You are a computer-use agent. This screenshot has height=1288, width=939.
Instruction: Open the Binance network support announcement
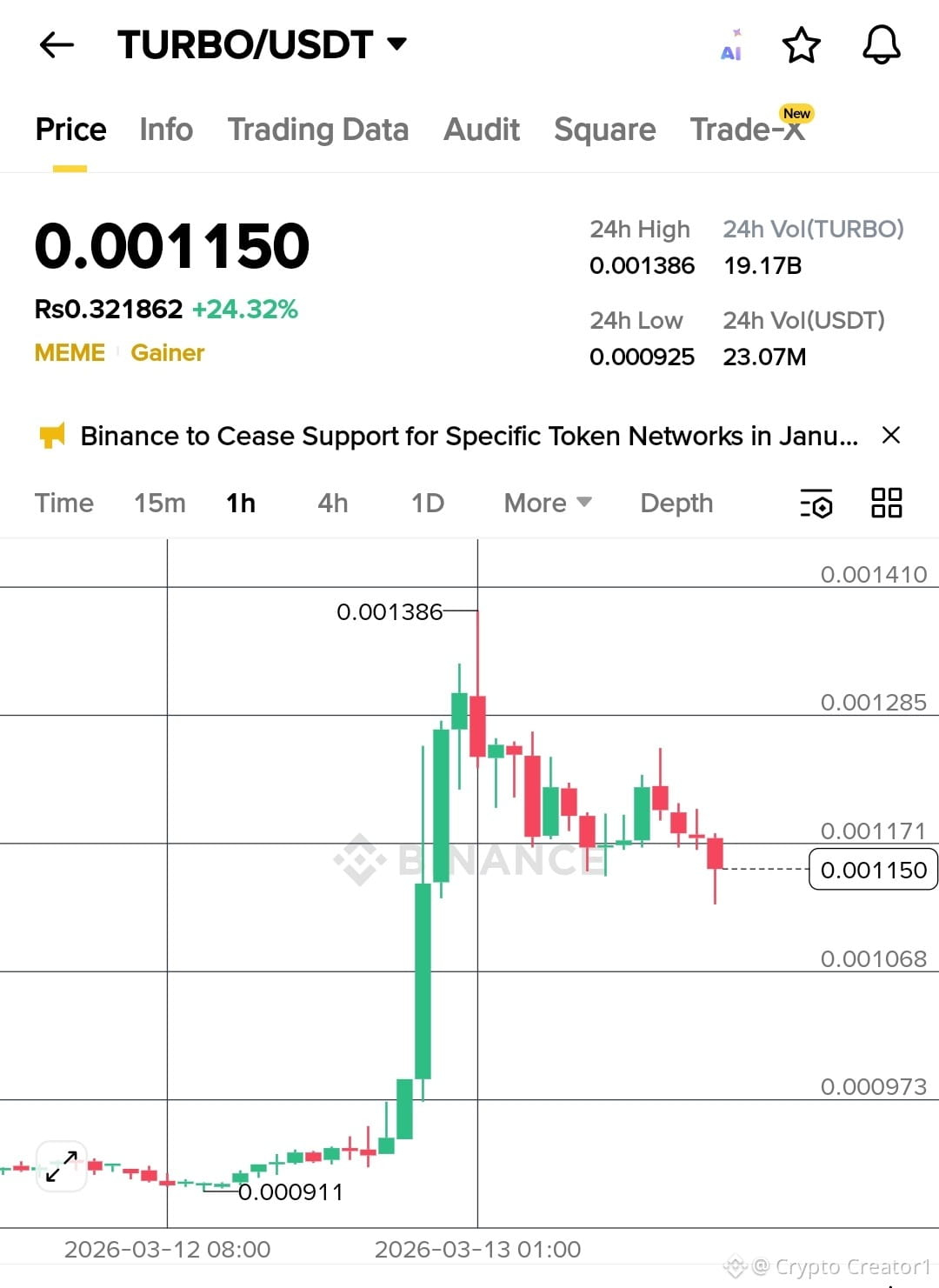468,436
